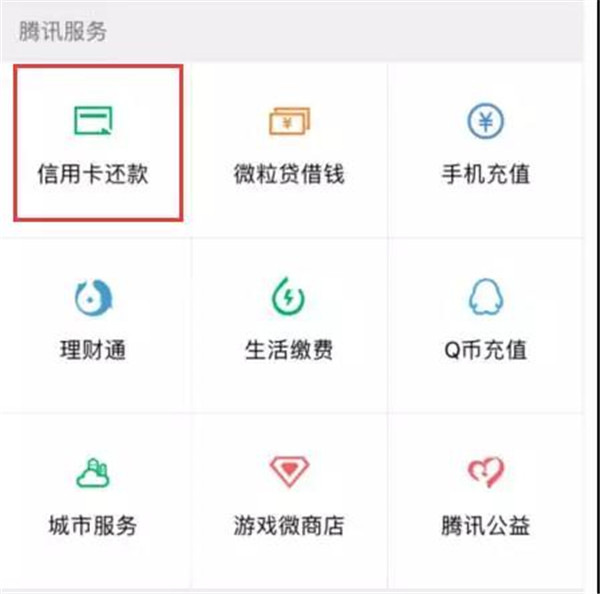Tap 生活缴费 utility payments

288,320
